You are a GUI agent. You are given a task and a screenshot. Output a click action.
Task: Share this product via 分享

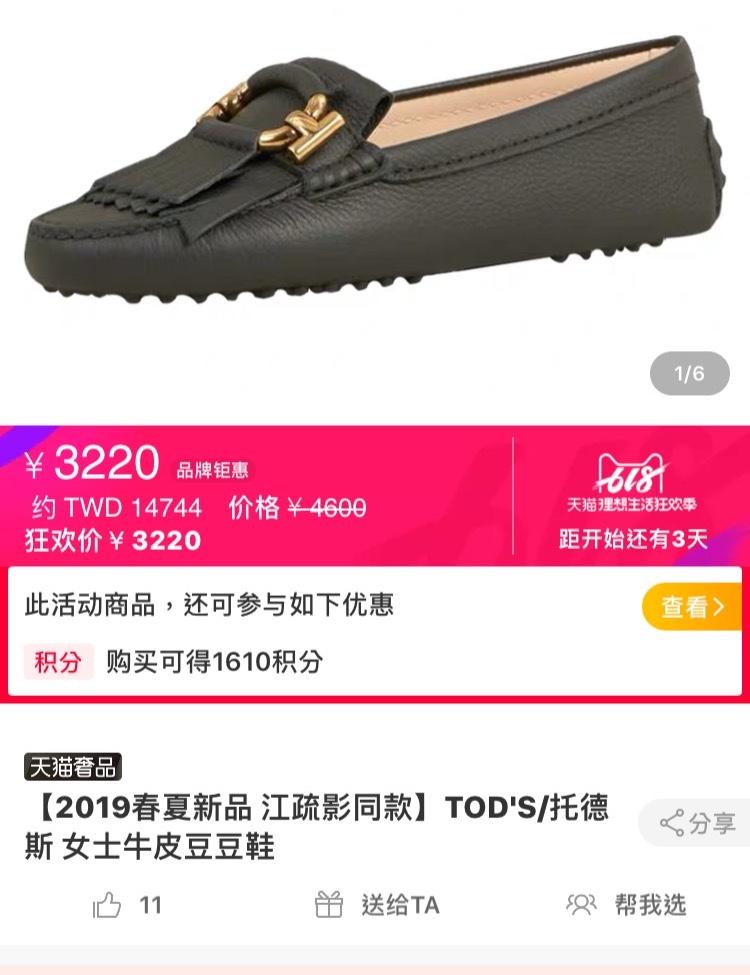coord(698,823)
